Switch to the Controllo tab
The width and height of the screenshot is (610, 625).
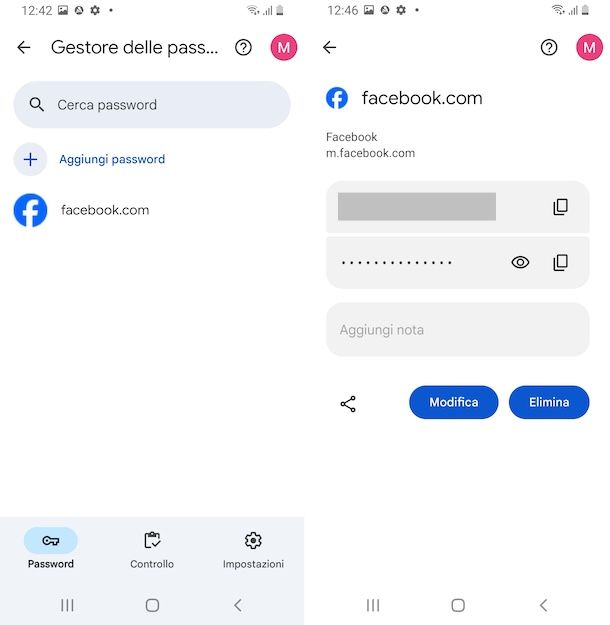(x=152, y=550)
